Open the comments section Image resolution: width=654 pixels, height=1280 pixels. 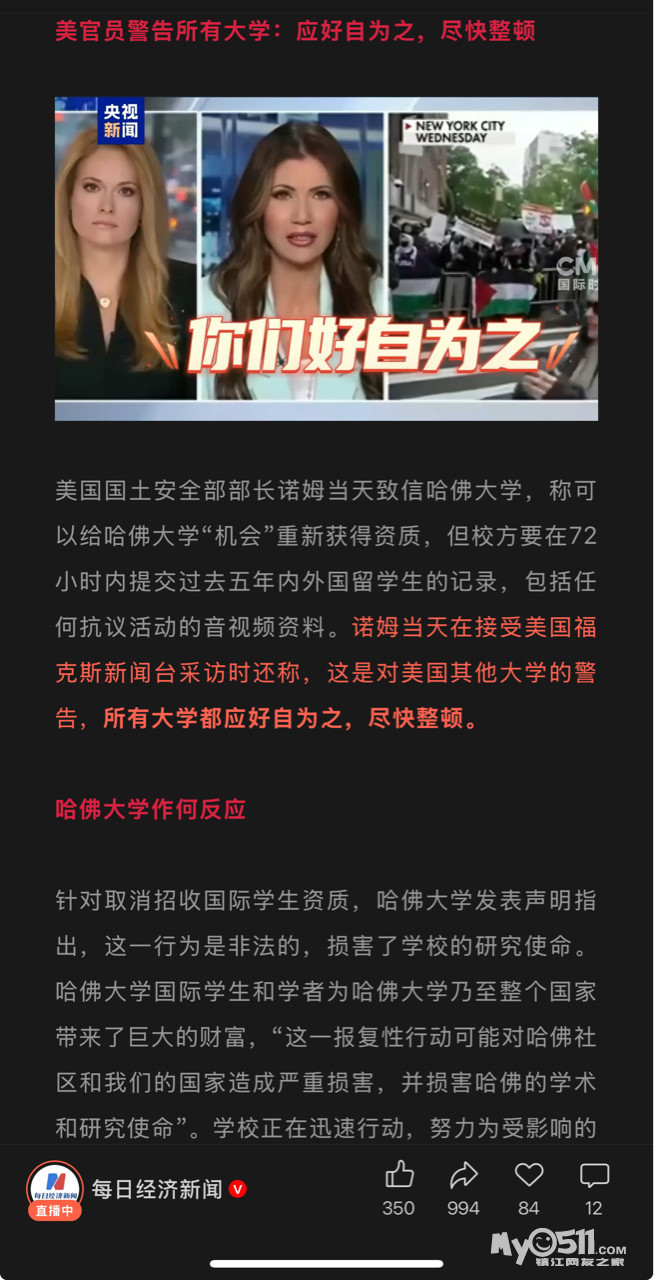coord(594,1176)
